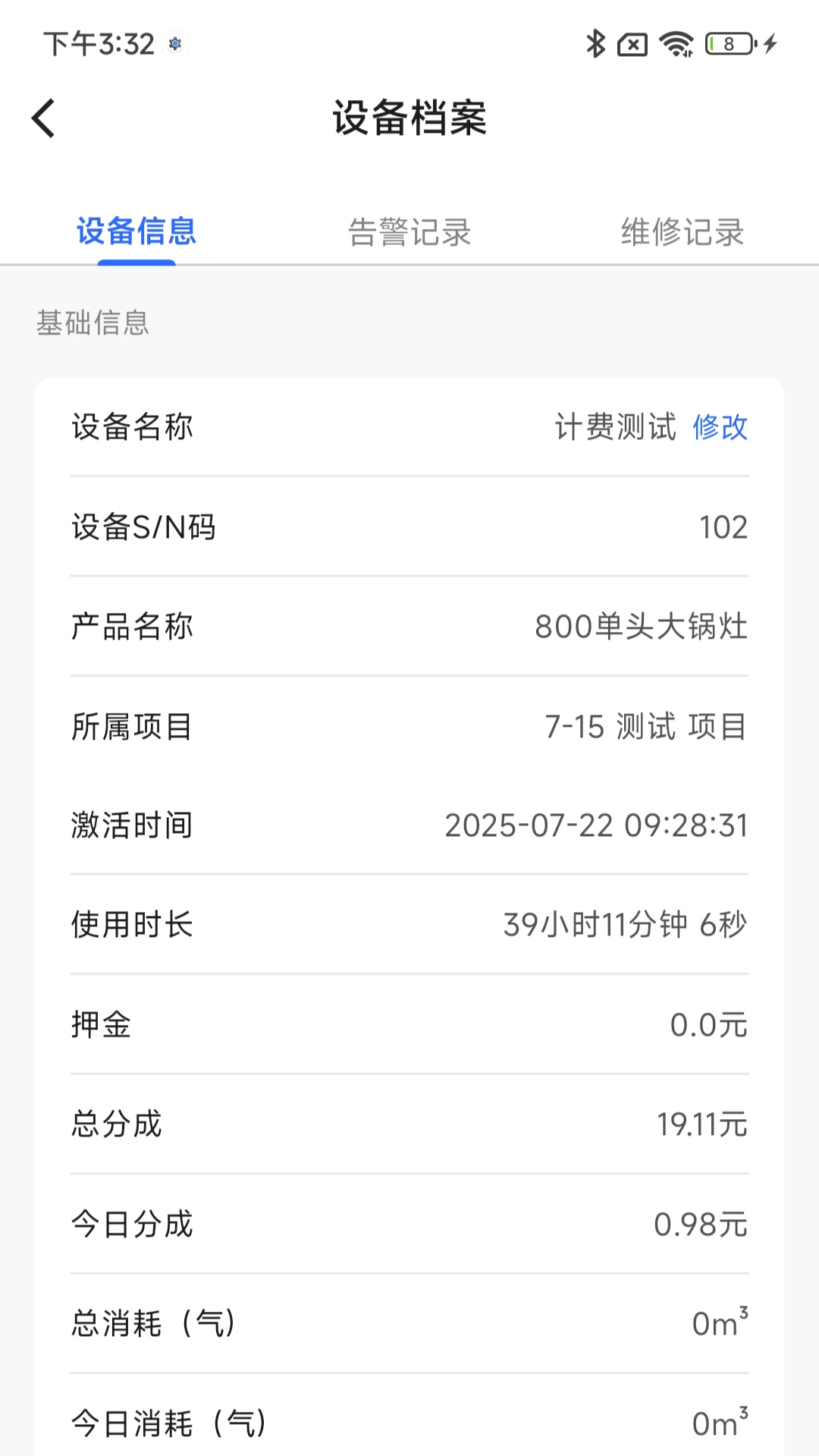Tap the gear icon next to the clock
This screenshot has height=1456, width=819.
pyautogui.click(x=176, y=46)
